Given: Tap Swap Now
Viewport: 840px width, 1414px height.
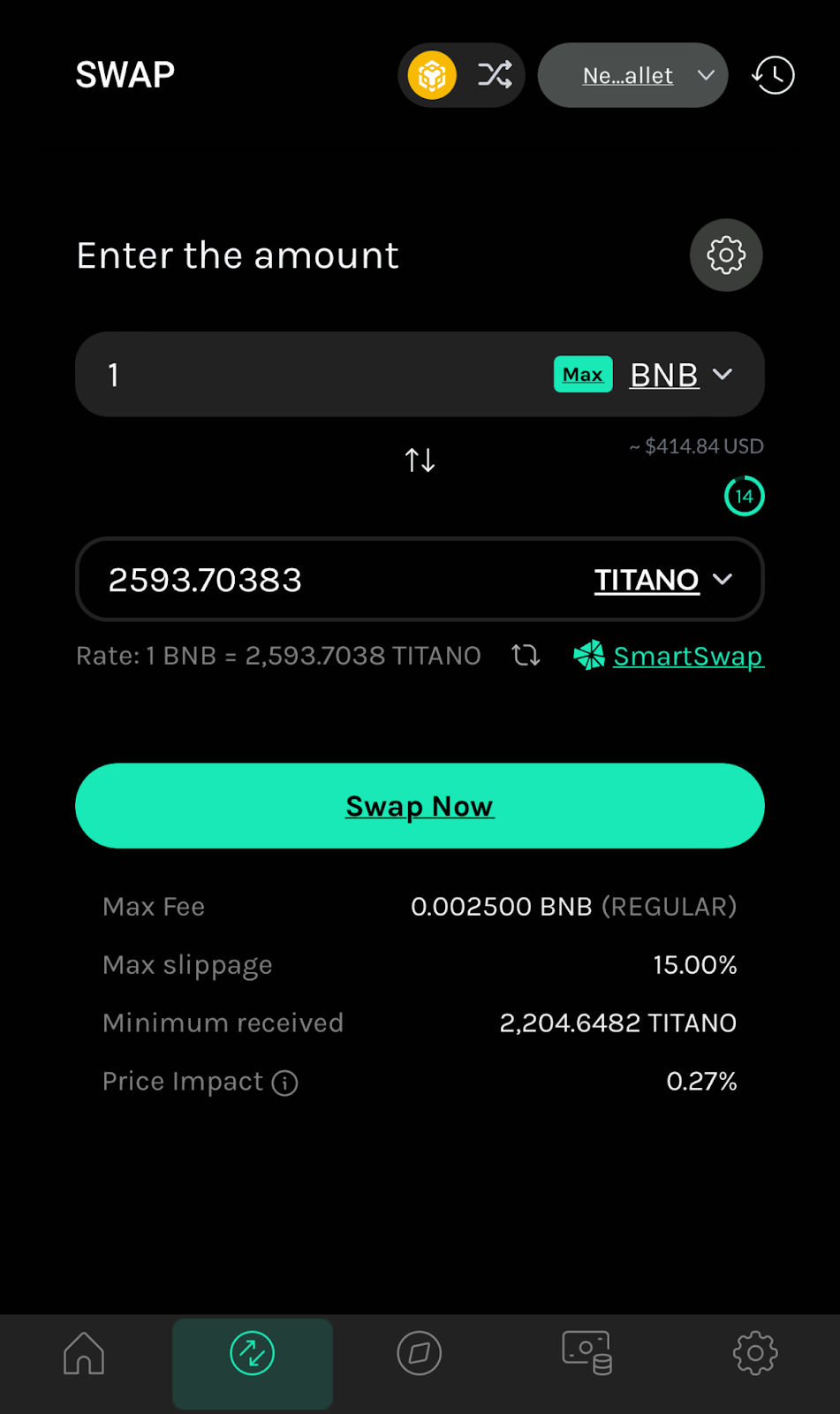Looking at the screenshot, I should 420,806.
